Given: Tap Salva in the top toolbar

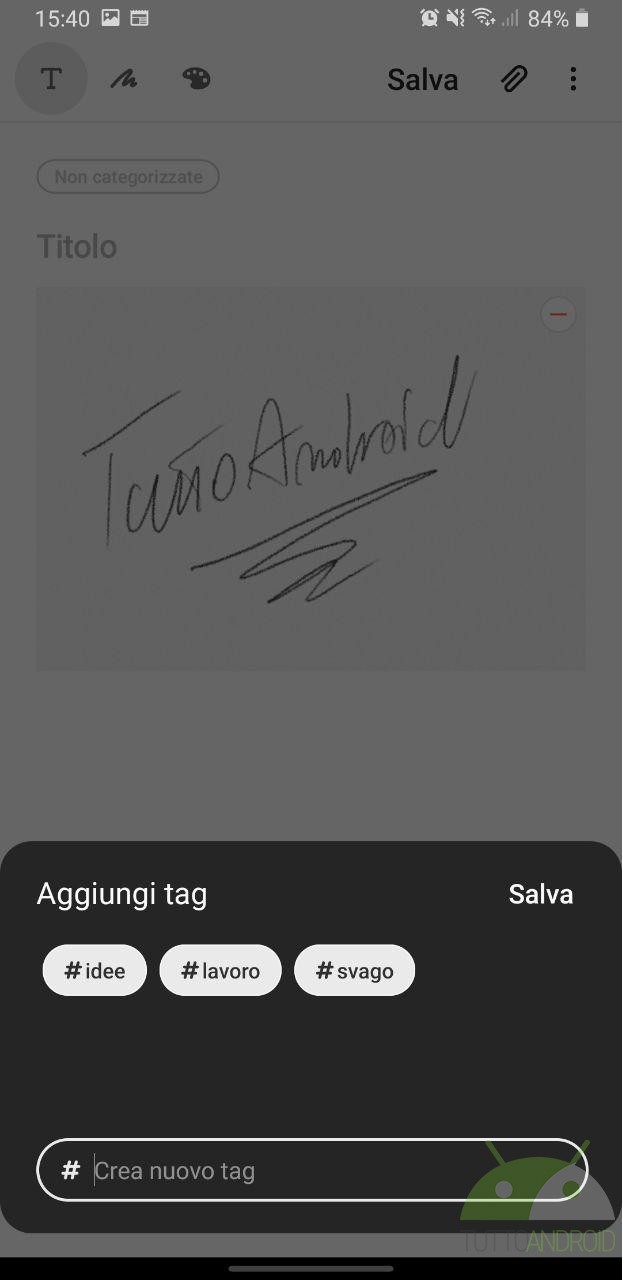Looking at the screenshot, I should point(422,79).
